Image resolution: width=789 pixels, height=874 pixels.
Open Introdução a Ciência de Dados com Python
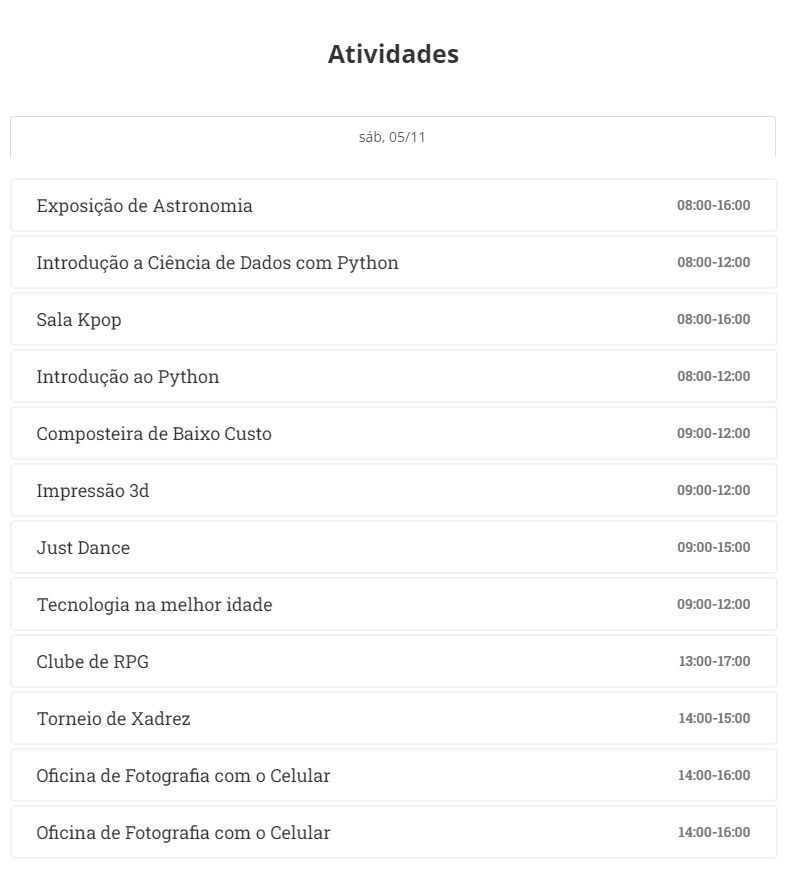click(218, 263)
